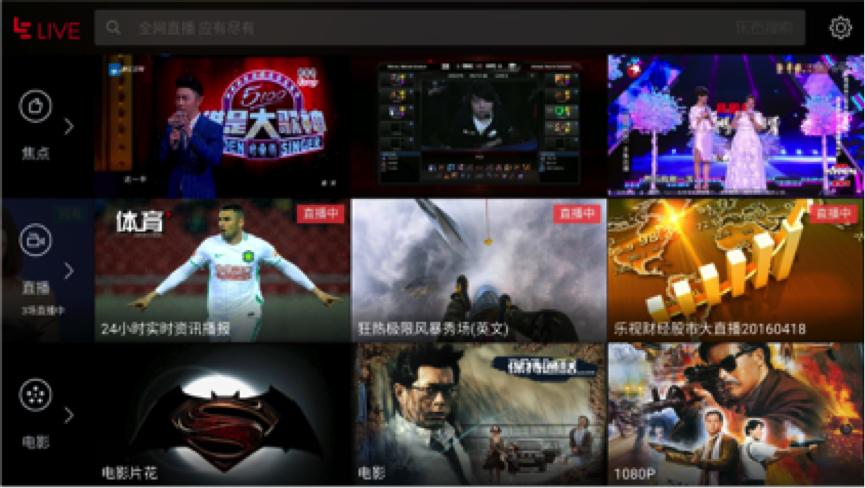Open the settings gear icon
Image resolution: width=865 pixels, height=488 pixels.
click(x=840, y=28)
